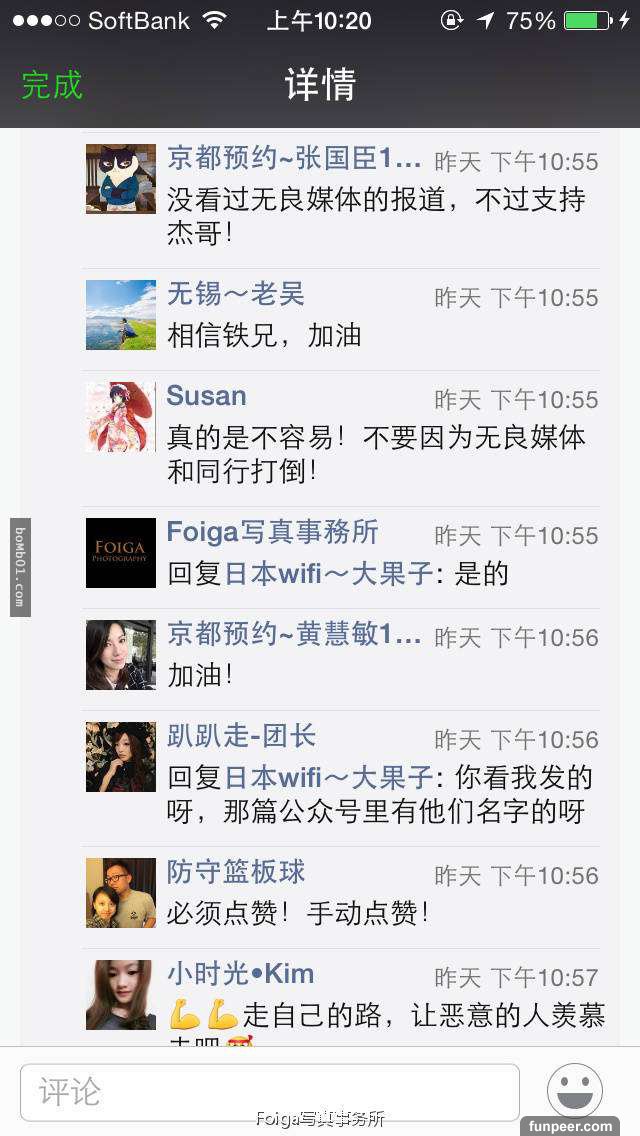
Task: Open 京都预约~张国臣's profile avatar
Action: 120,178
